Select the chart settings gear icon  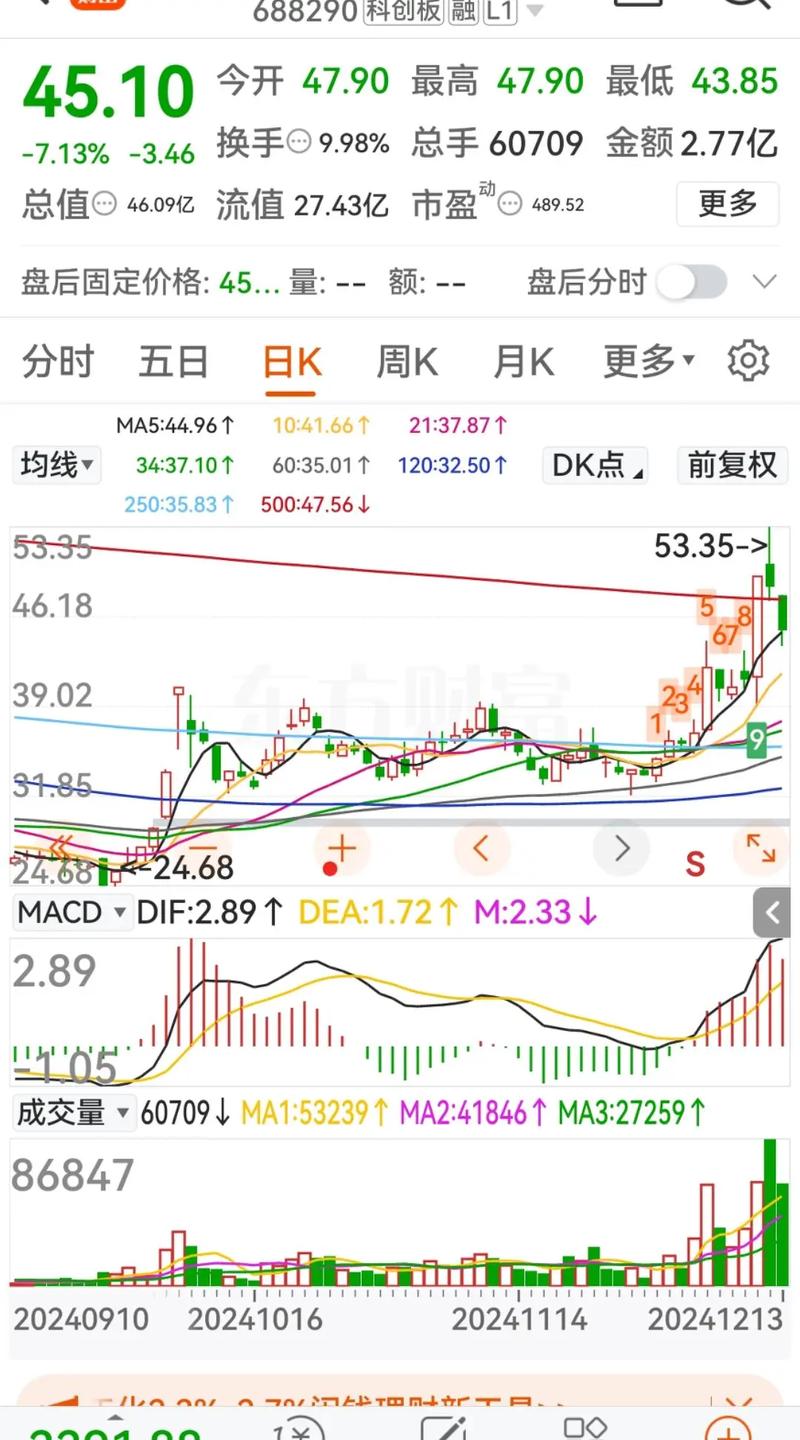coord(749,361)
